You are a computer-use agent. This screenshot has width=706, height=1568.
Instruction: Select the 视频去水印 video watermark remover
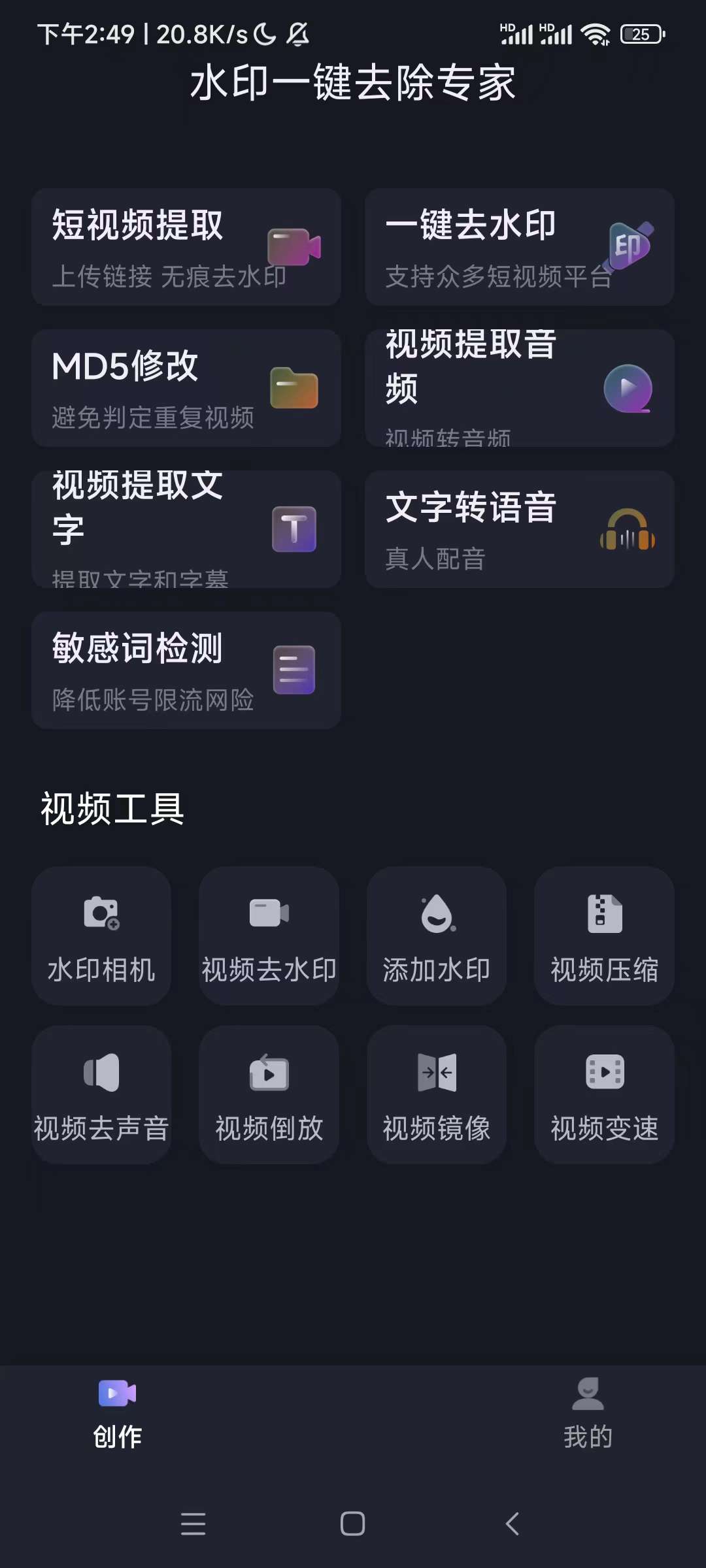[x=269, y=936]
